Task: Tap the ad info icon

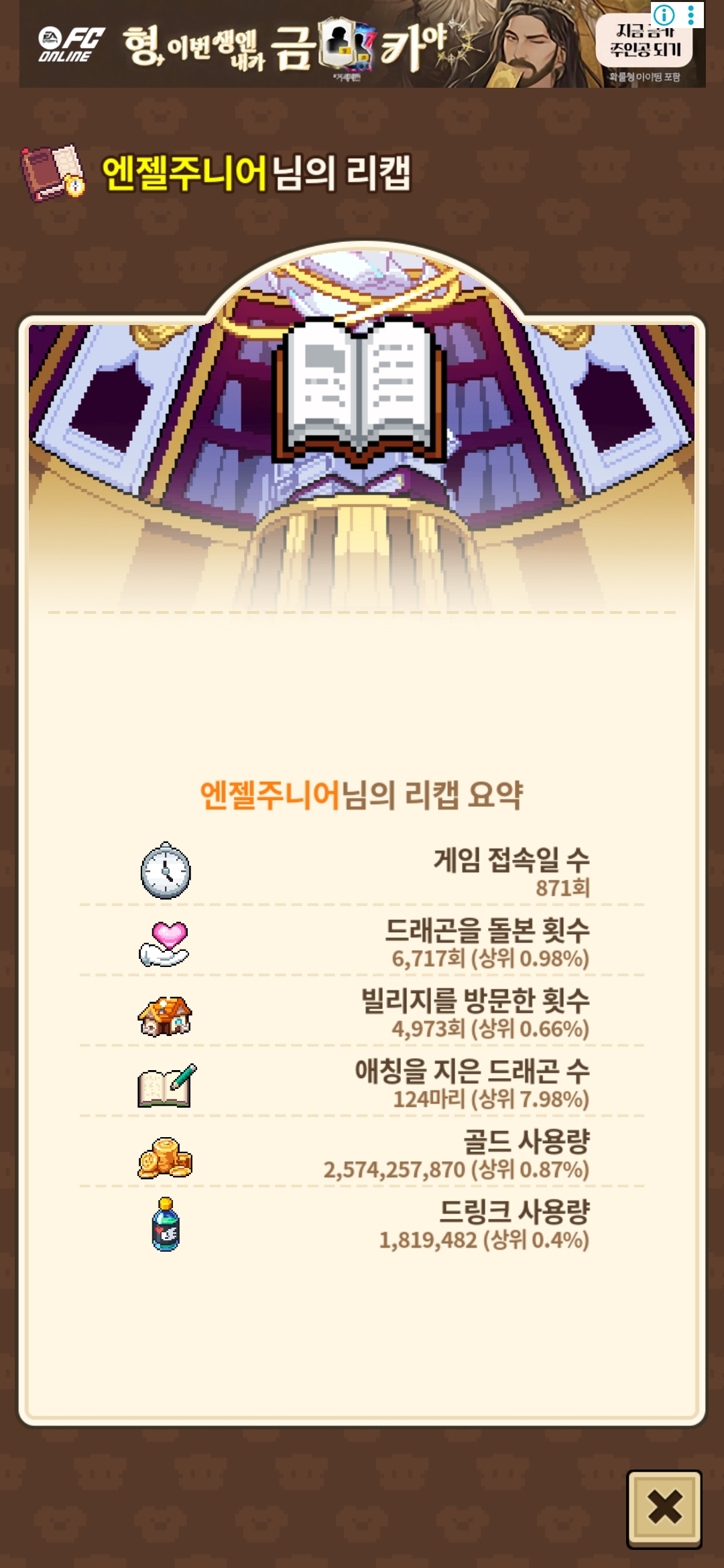Action: point(664,15)
